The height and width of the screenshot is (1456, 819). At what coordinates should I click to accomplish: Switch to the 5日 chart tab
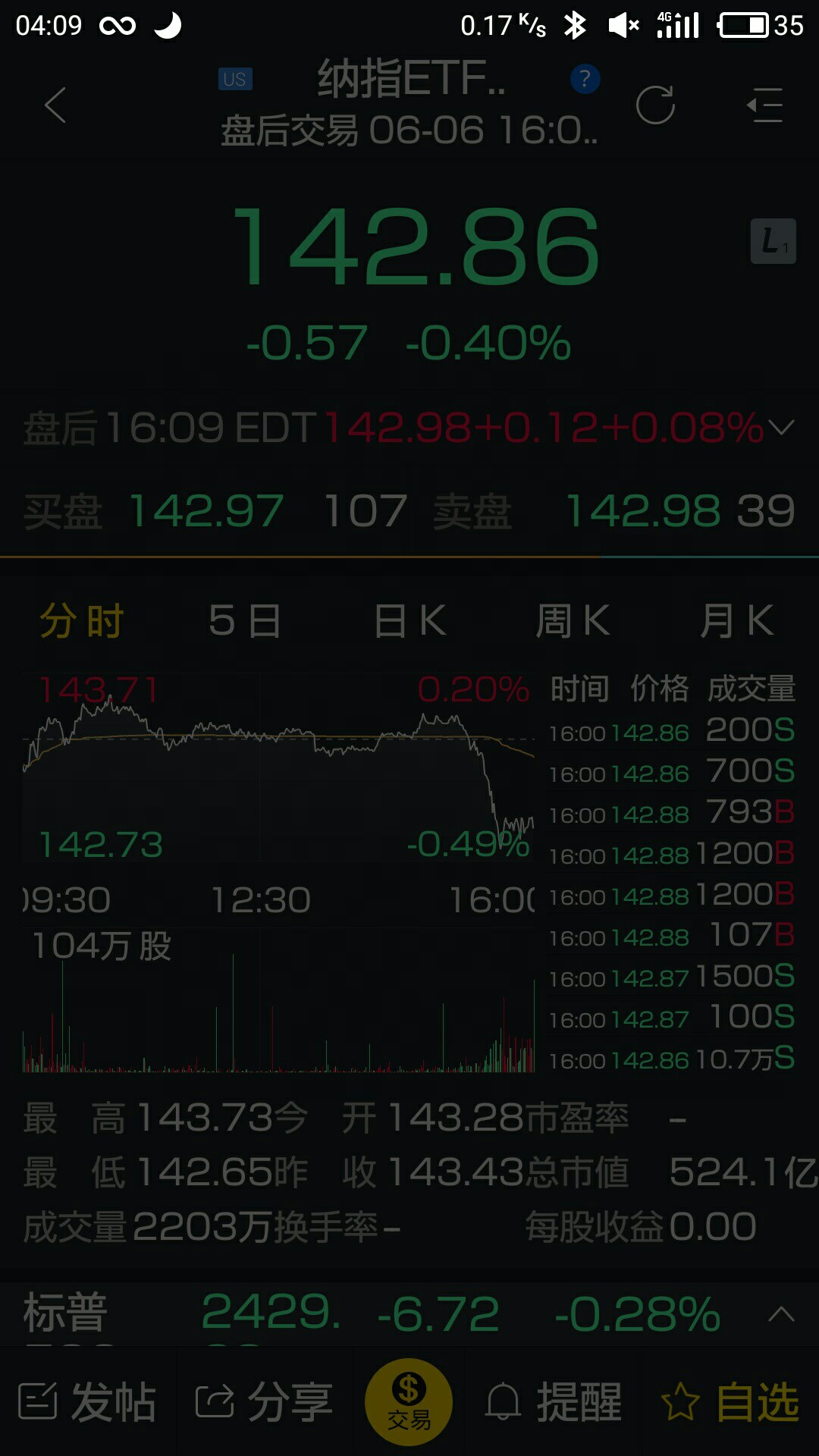pos(245,621)
